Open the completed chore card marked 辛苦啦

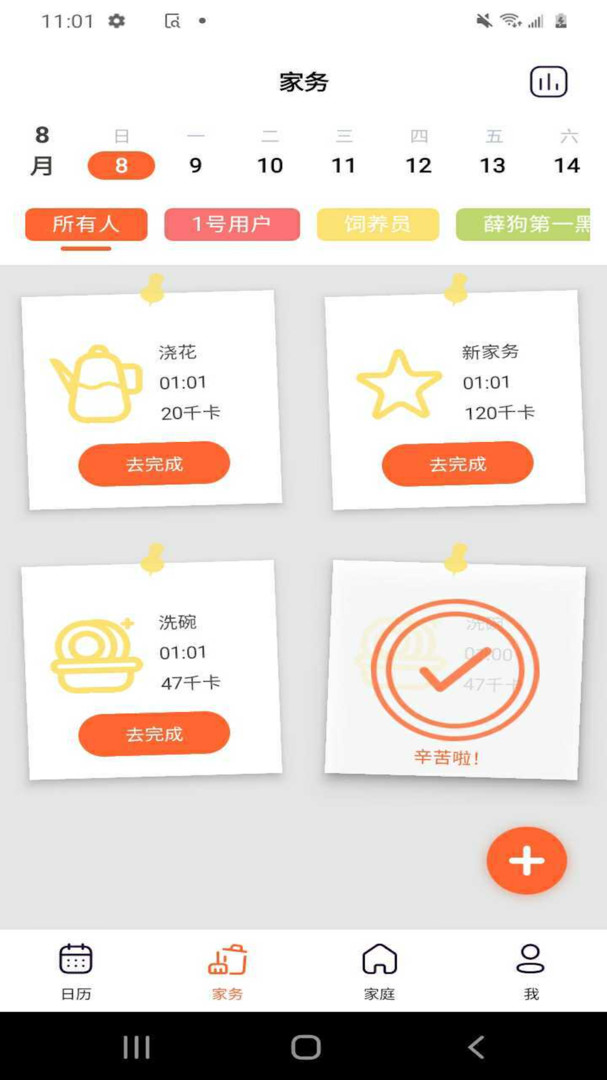pos(455,670)
